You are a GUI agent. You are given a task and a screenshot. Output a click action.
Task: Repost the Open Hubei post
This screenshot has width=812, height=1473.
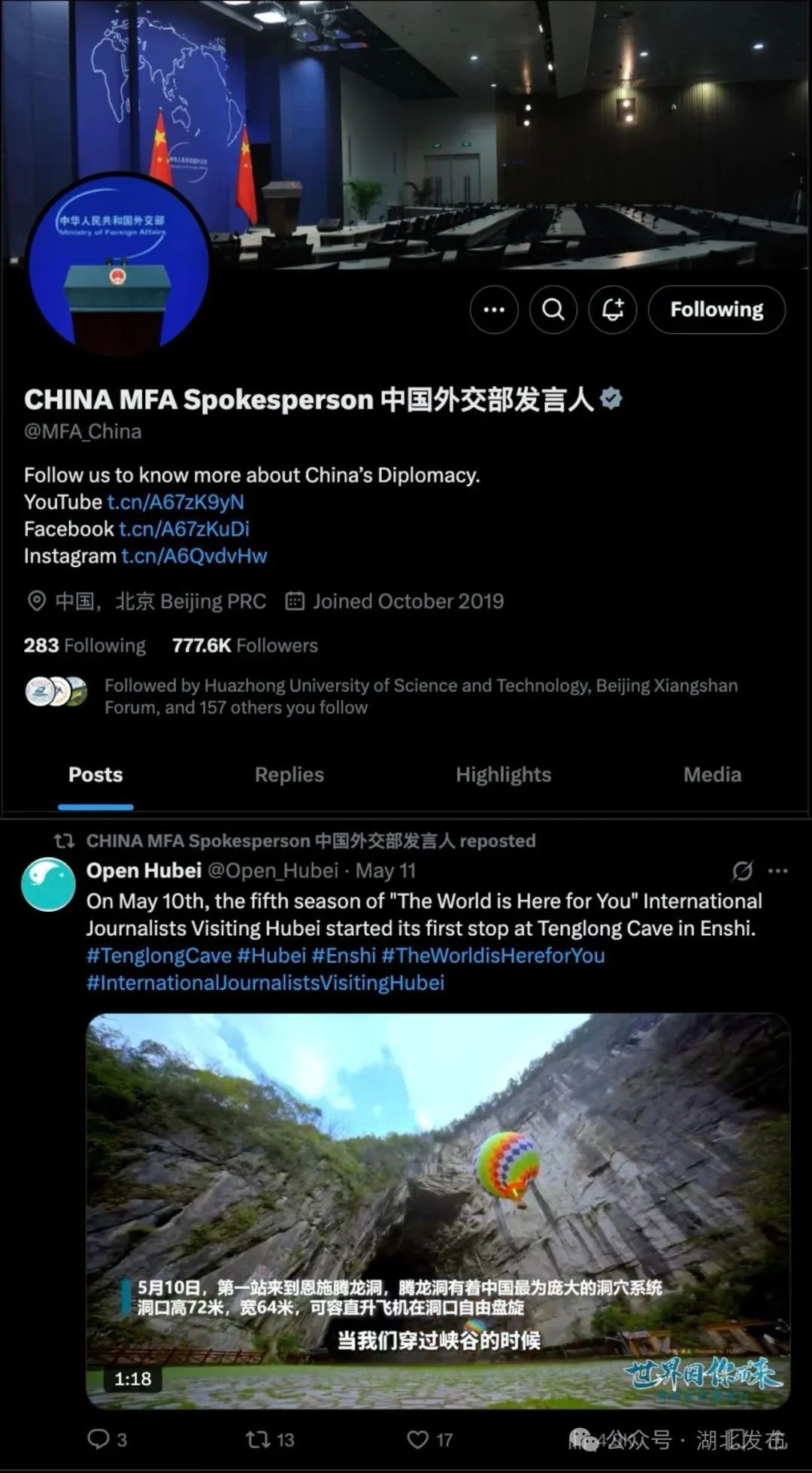pos(259,1439)
